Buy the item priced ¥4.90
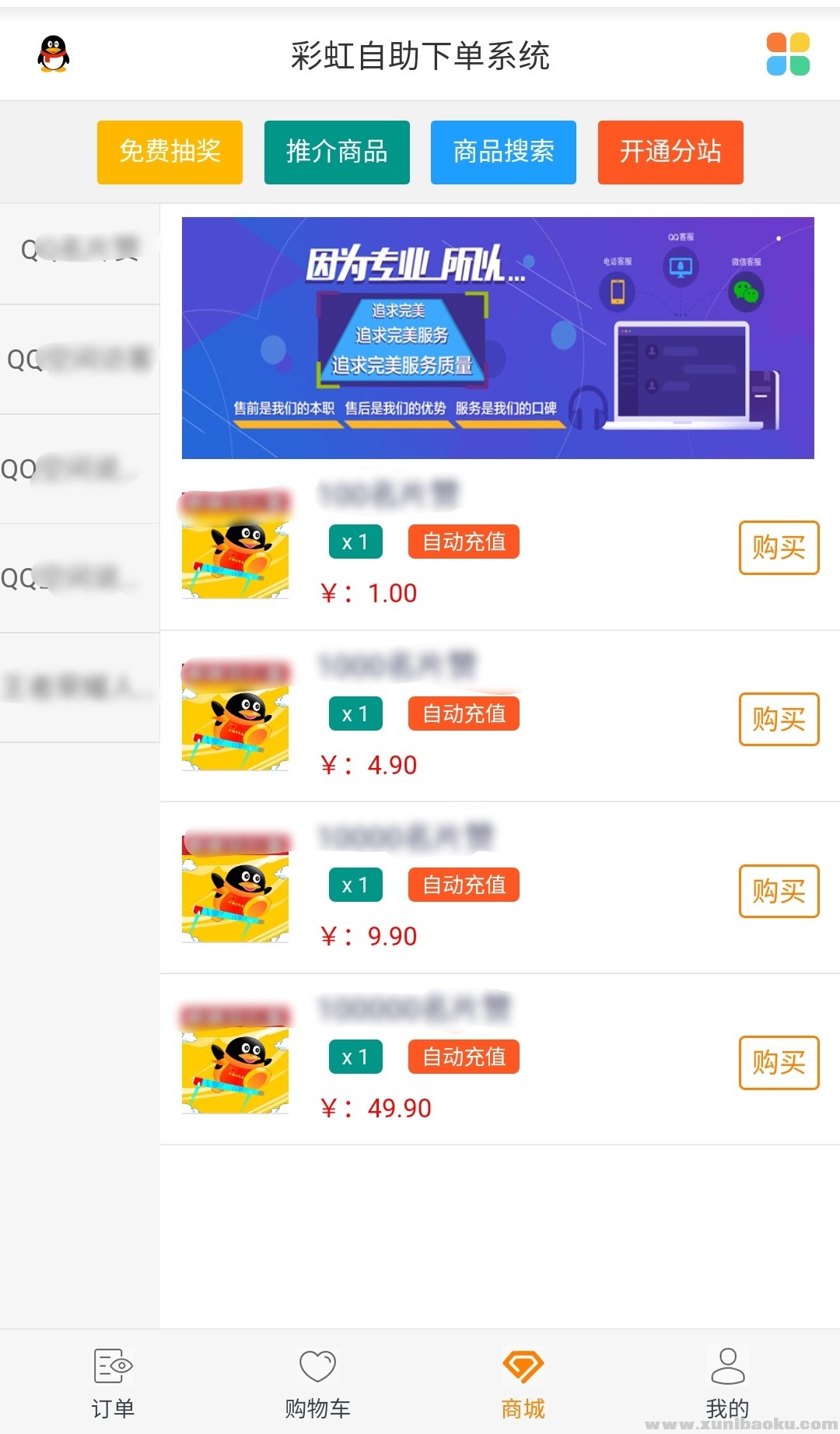840x1434 pixels. pos(779,719)
